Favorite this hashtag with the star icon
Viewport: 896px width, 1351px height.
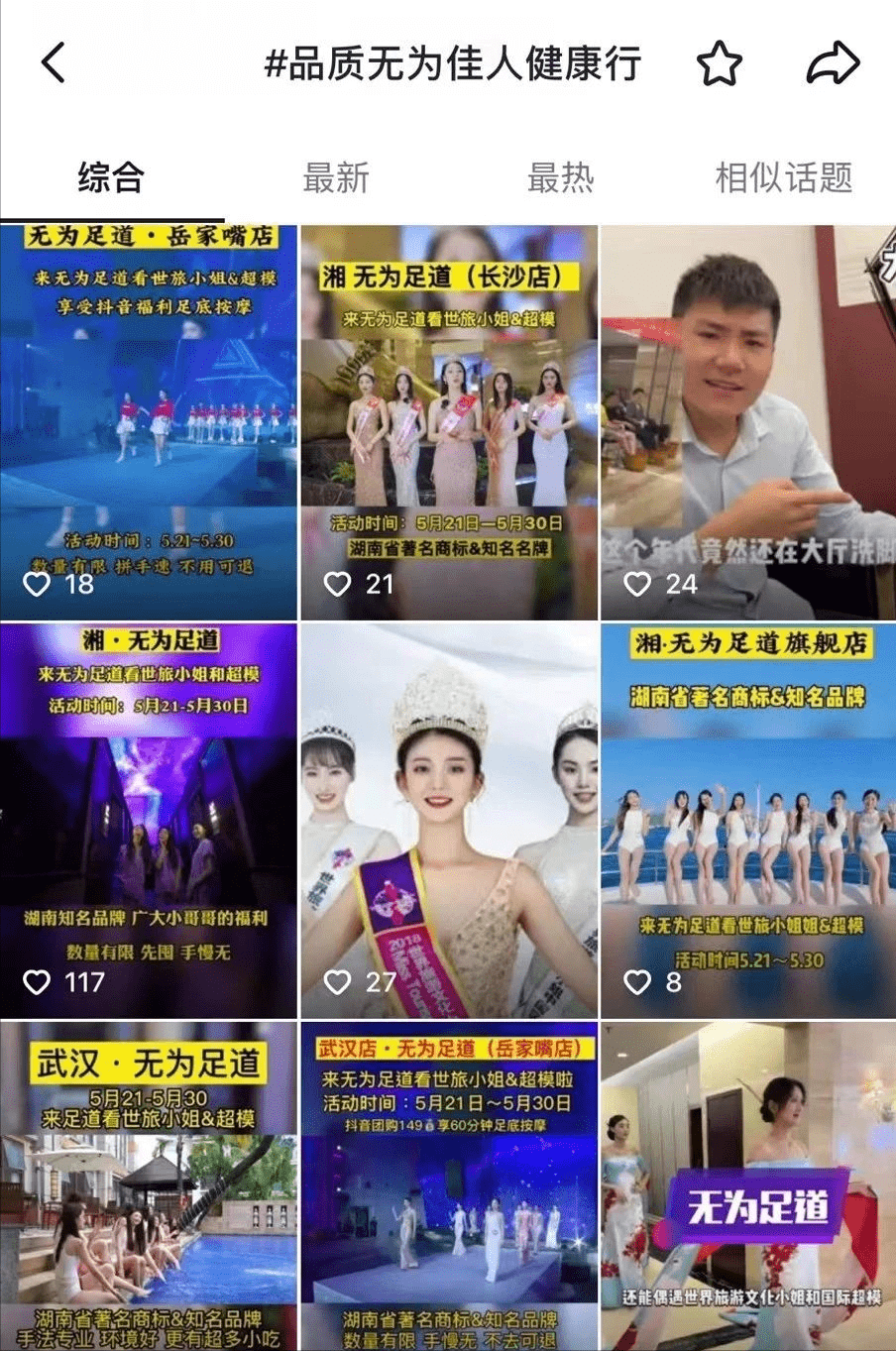pos(719,64)
